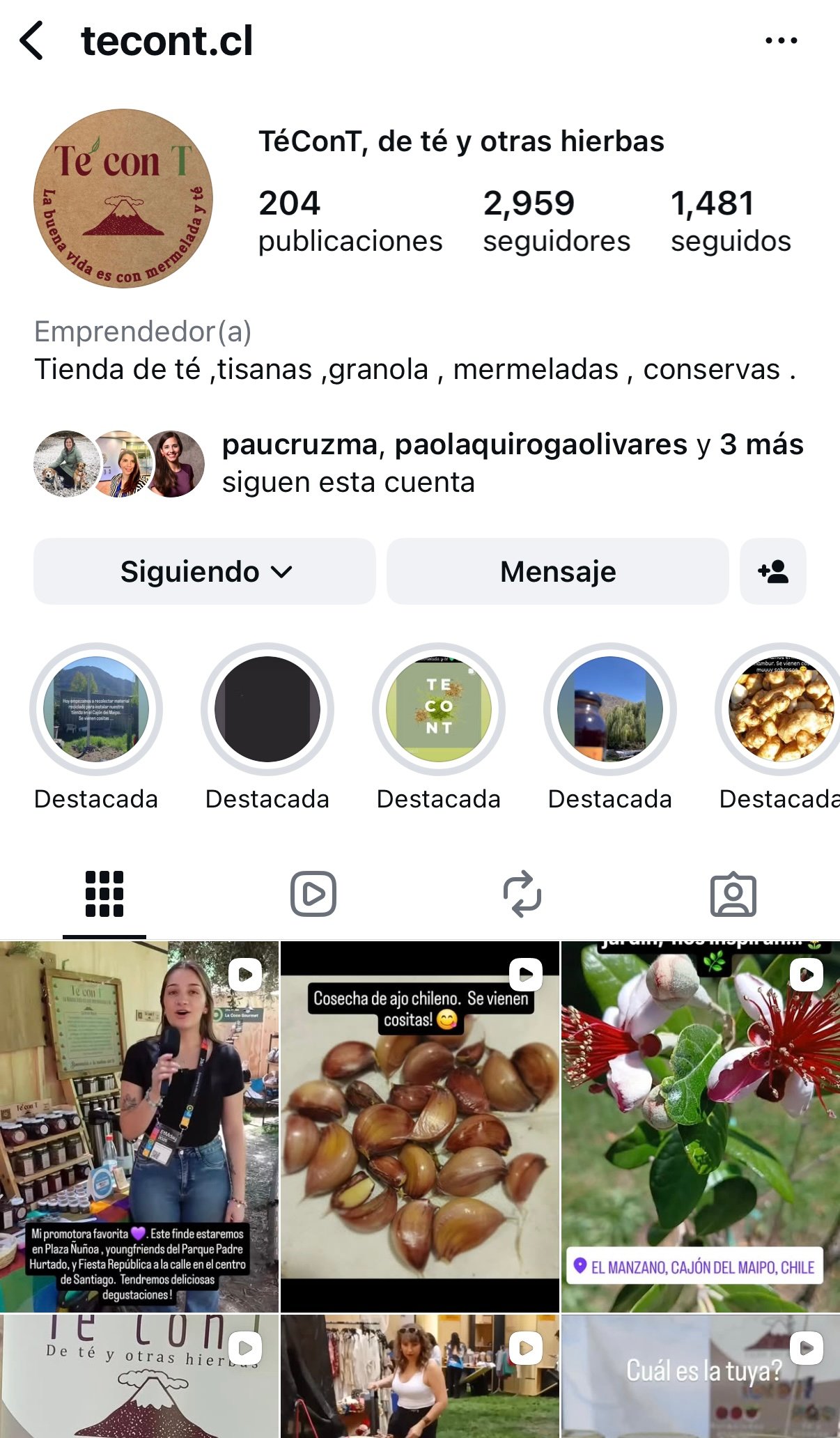Screen dimensions: 840x1438
Task: Open the El Manzano, Cajón del Maipo reel
Action: coord(701,1126)
